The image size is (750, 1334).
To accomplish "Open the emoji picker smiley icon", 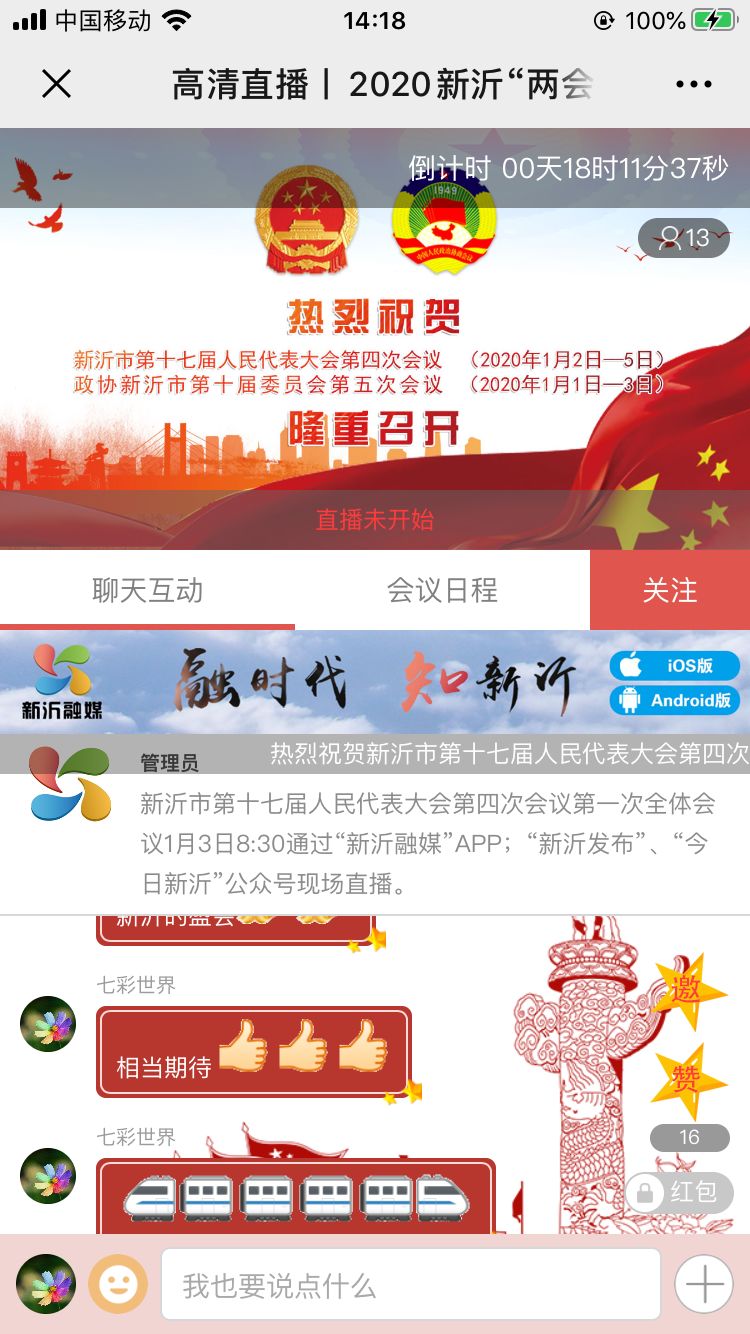I will [118, 1284].
